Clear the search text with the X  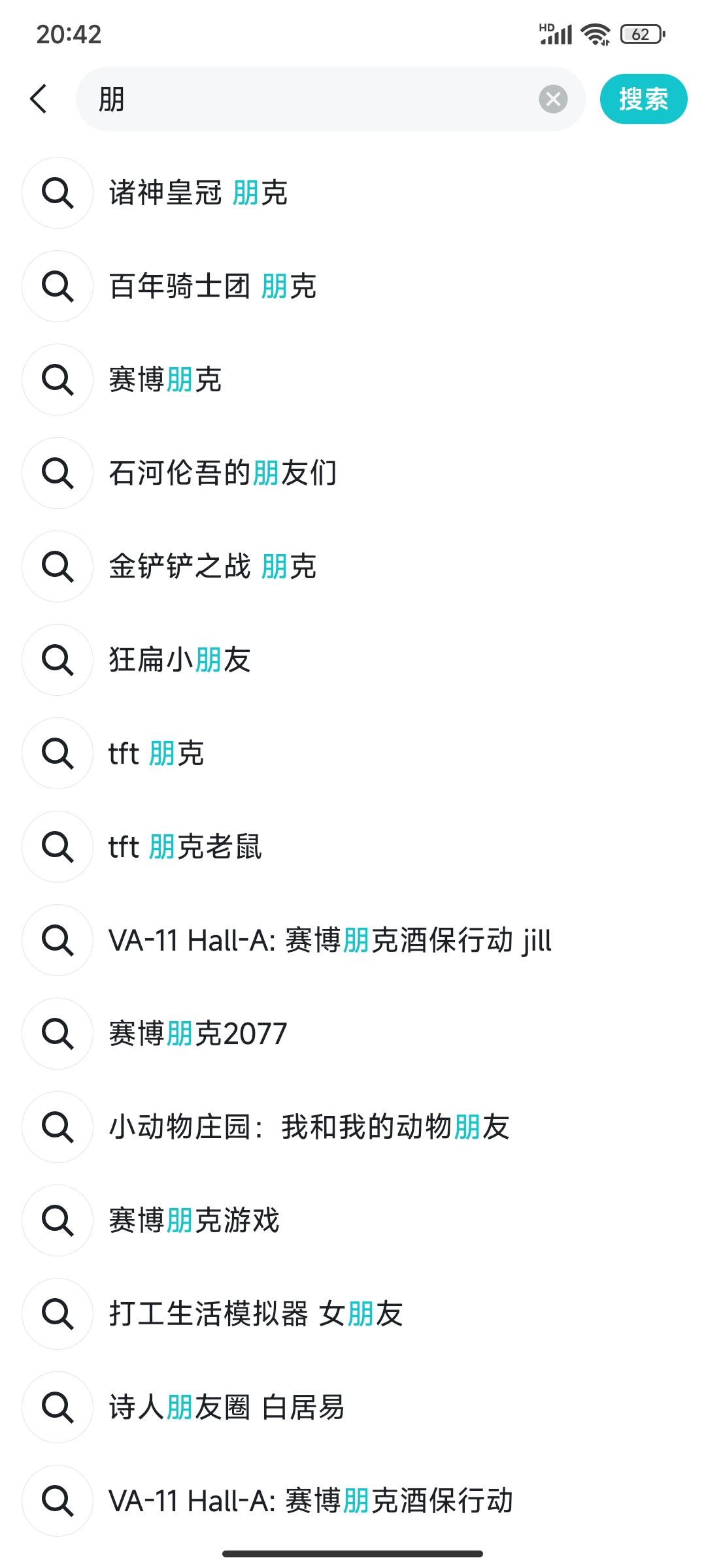[553, 99]
